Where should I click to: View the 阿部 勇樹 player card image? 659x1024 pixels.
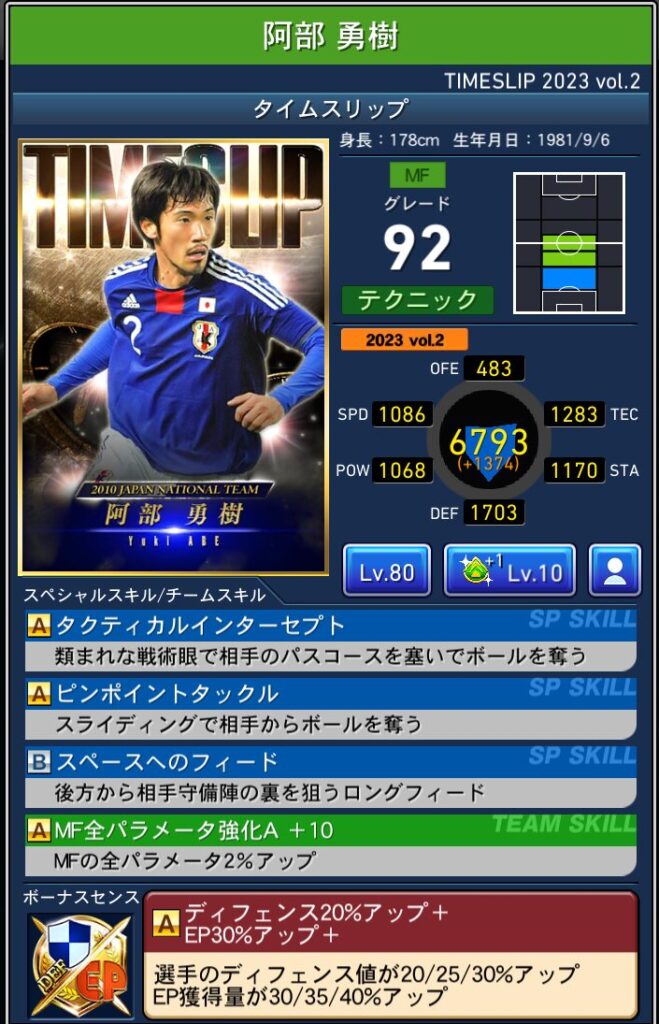(x=174, y=357)
